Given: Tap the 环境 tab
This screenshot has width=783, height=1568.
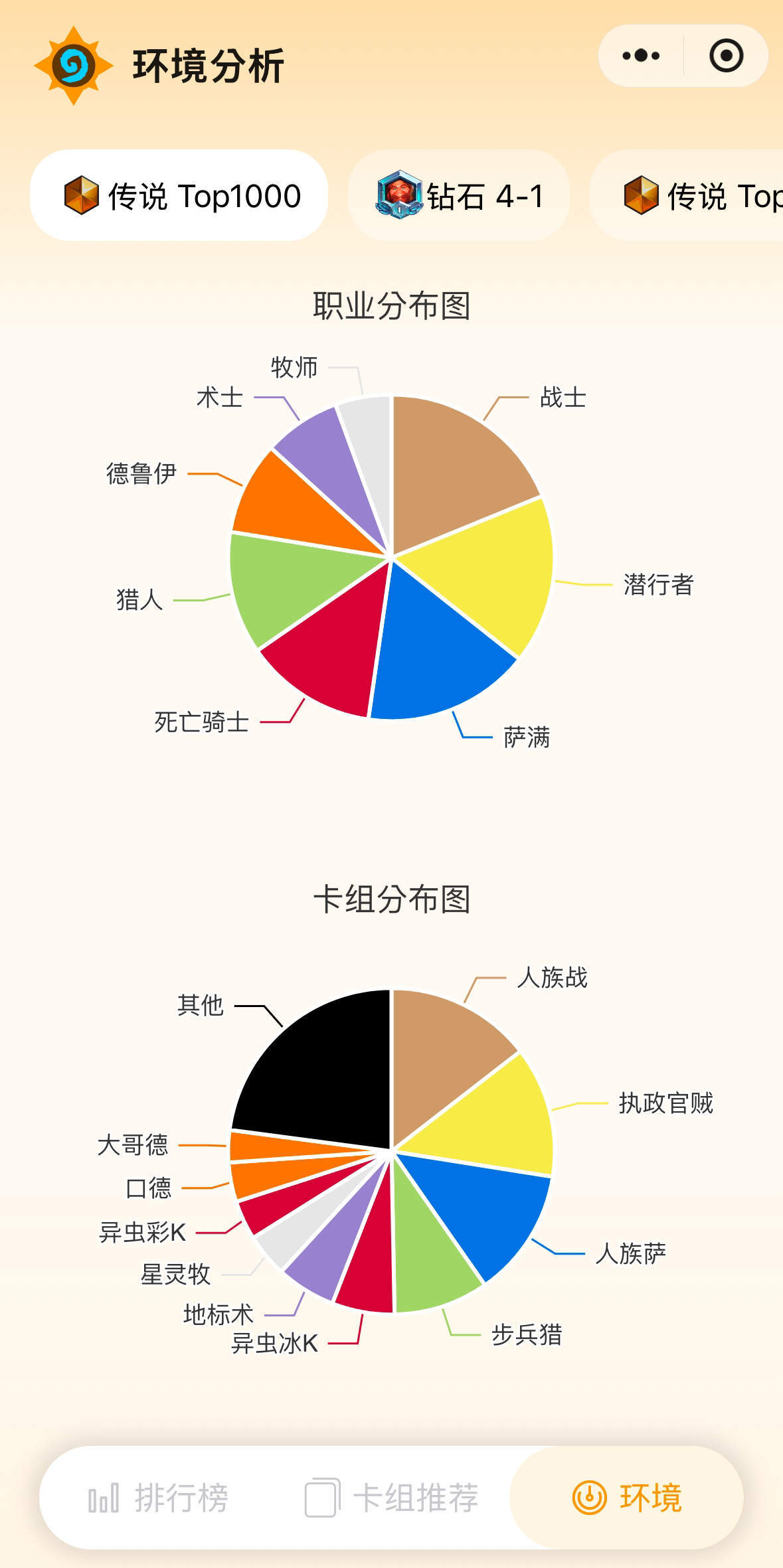Looking at the screenshot, I should point(626,1498).
